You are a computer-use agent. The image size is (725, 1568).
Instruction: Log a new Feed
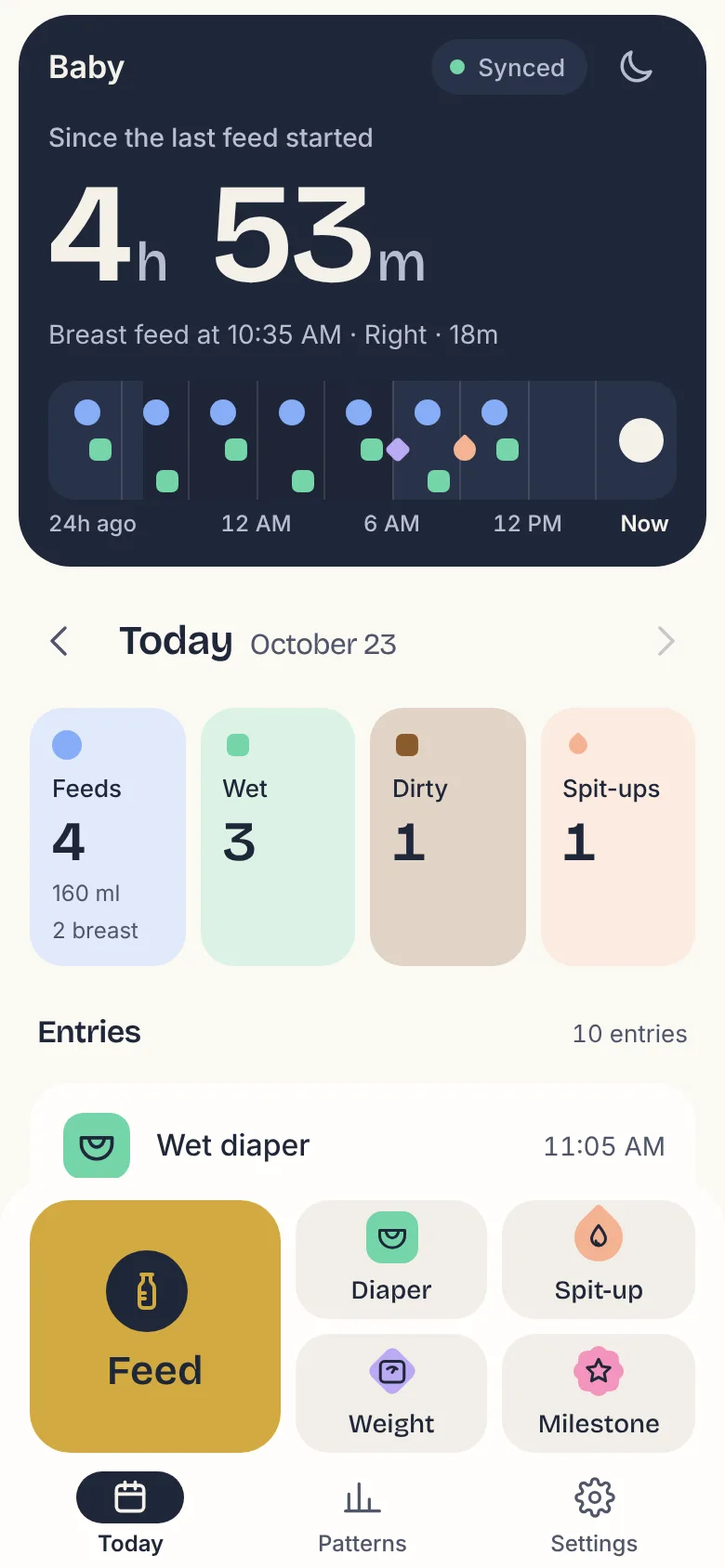click(x=155, y=1326)
